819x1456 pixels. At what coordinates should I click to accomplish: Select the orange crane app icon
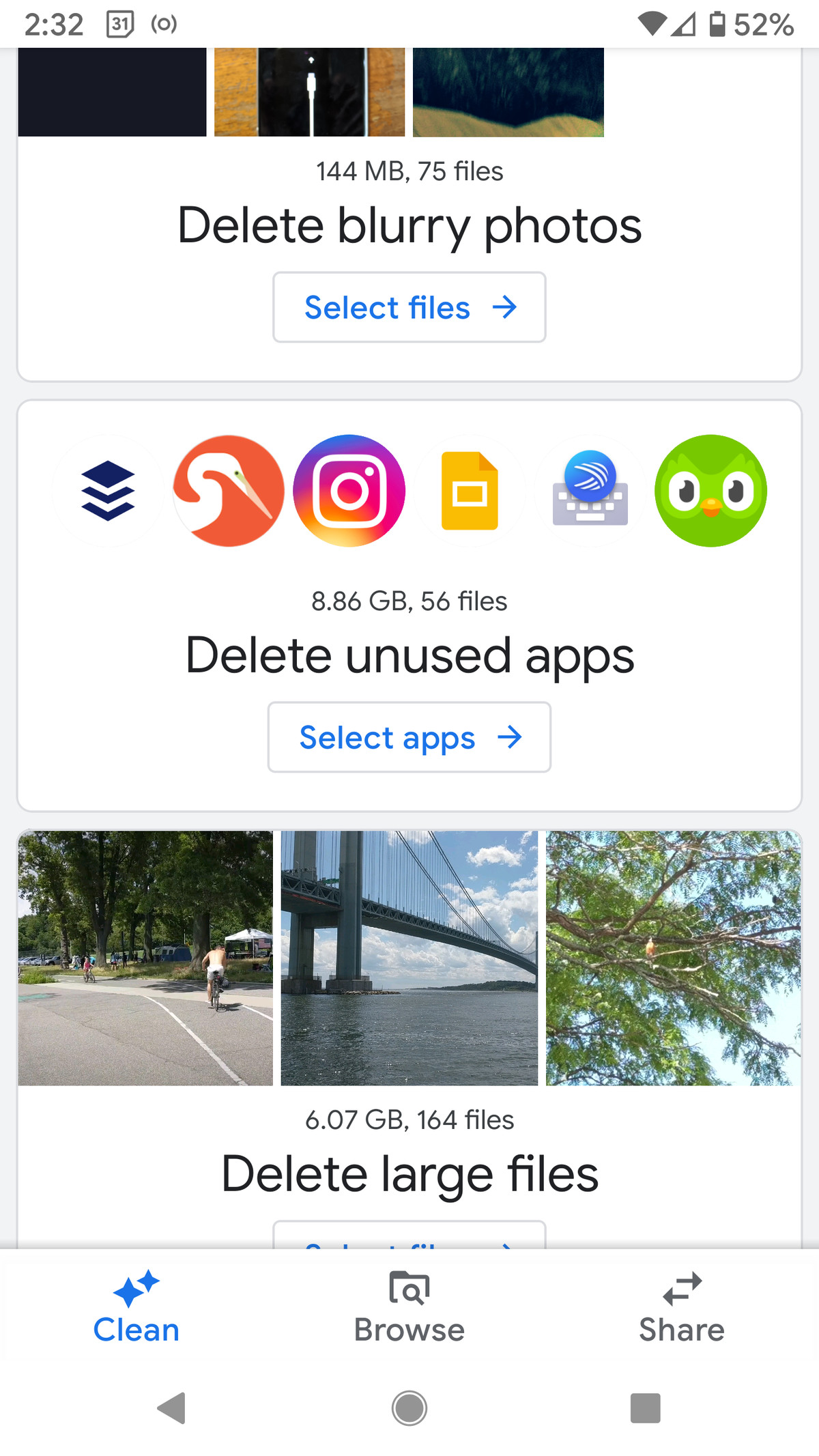229,490
